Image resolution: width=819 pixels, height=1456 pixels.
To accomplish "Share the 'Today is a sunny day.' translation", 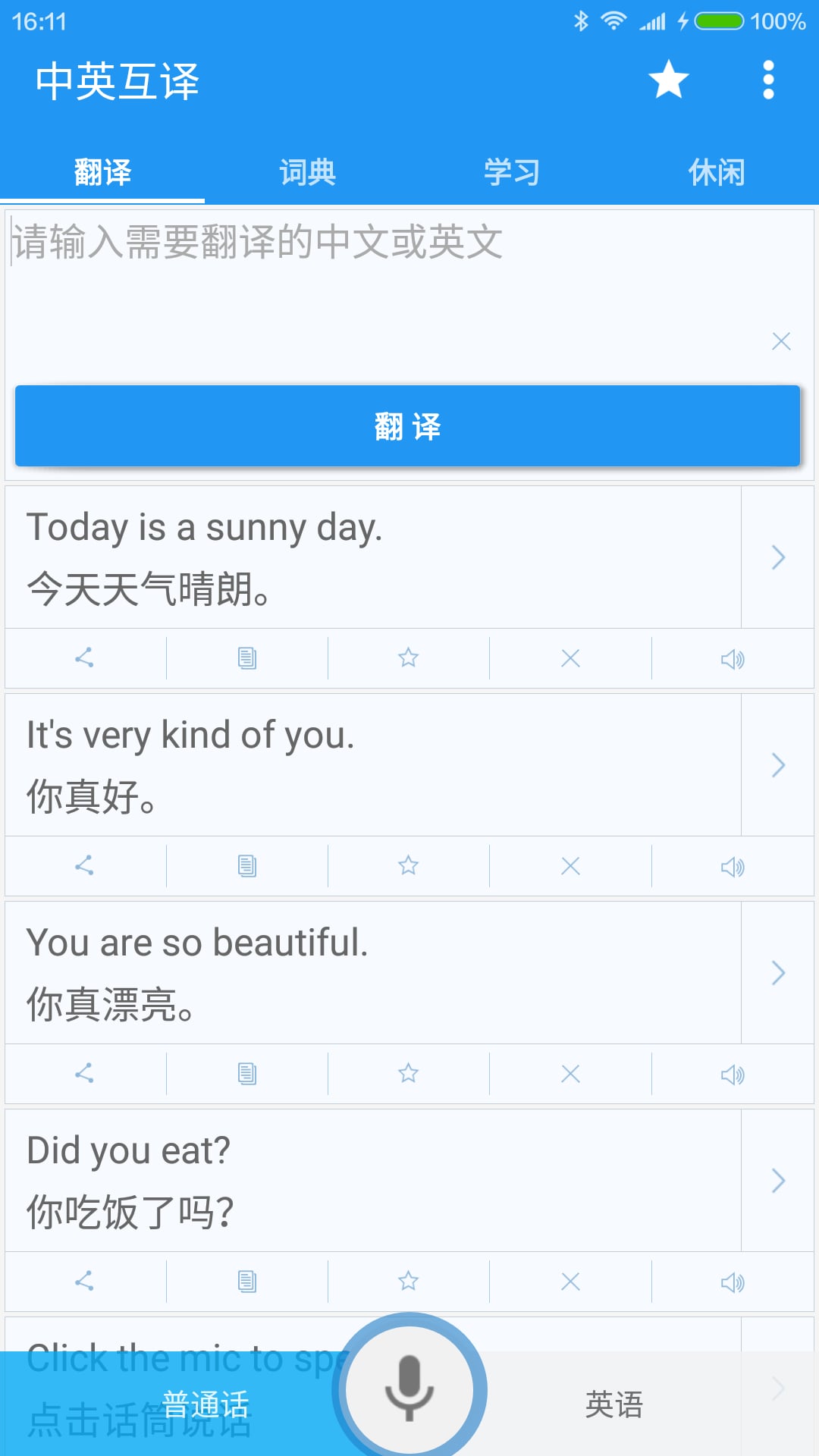I will 85,657.
